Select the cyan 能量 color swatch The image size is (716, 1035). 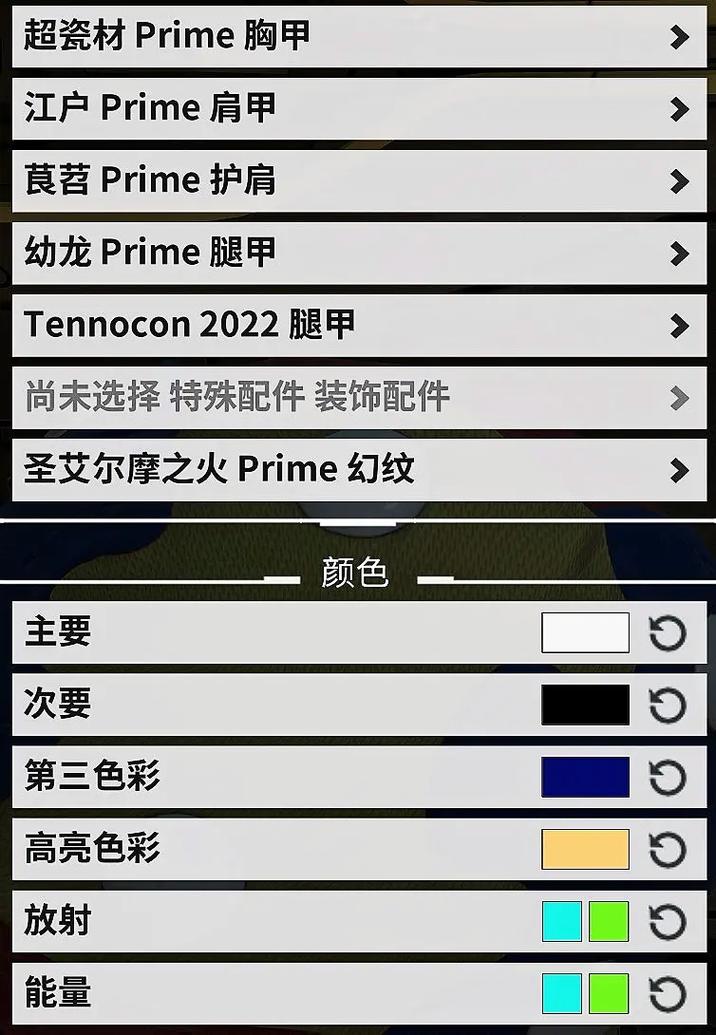pos(562,993)
